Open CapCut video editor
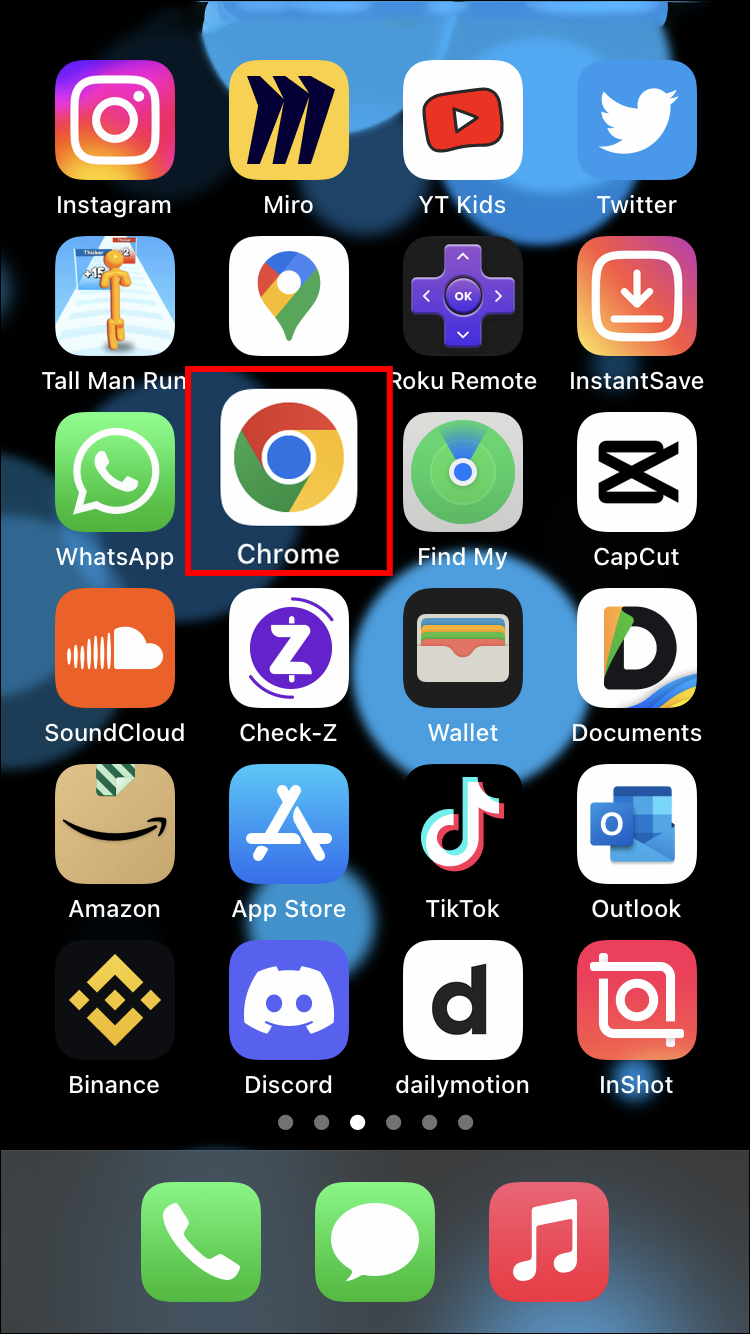750x1334 pixels. click(x=637, y=472)
